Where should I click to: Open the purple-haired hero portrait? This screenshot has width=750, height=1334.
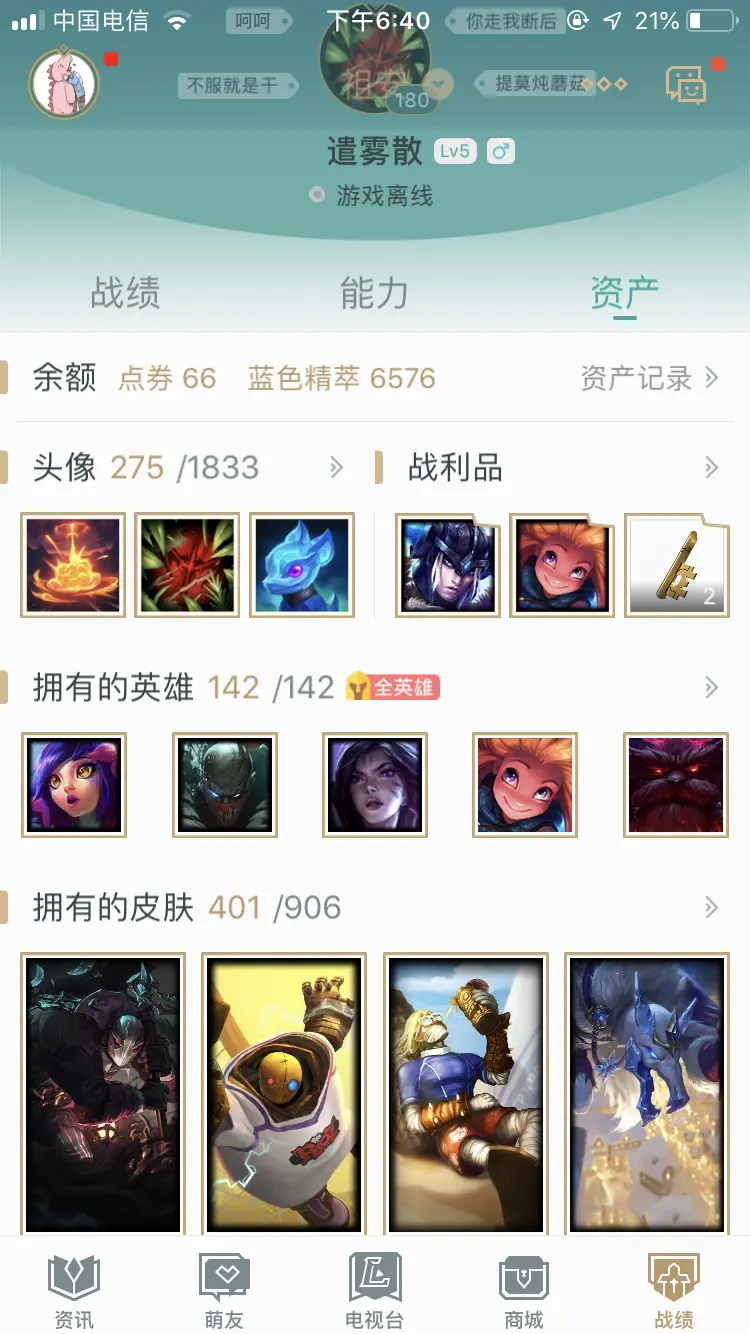point(74,785)
